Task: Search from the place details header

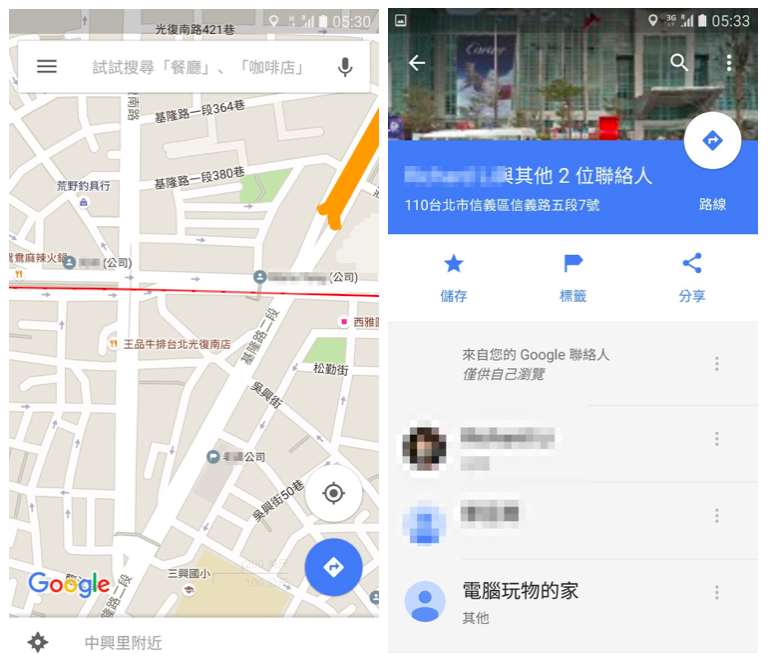Action: click(679, 63)
